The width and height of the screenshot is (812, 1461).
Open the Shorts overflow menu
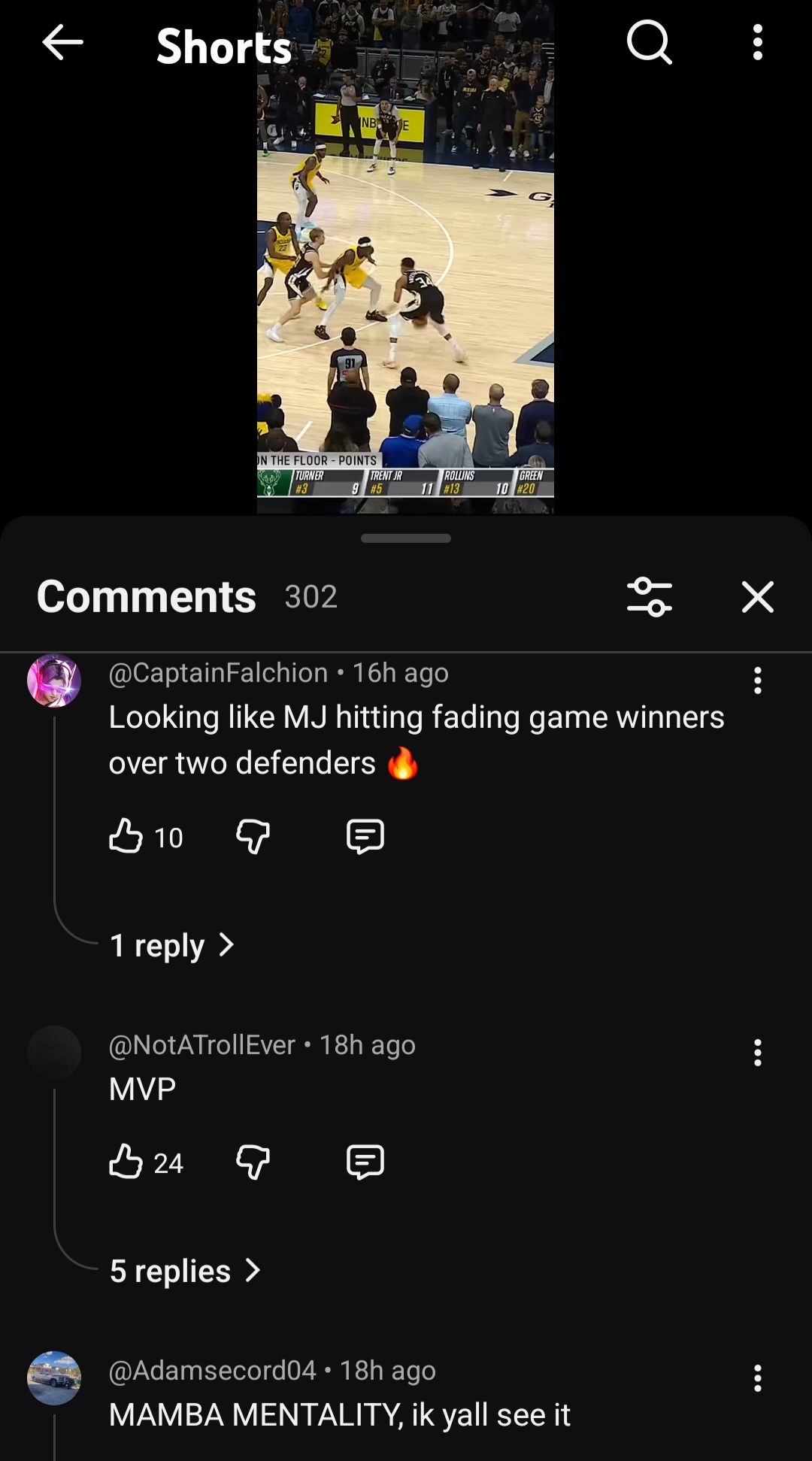[758, 42]
